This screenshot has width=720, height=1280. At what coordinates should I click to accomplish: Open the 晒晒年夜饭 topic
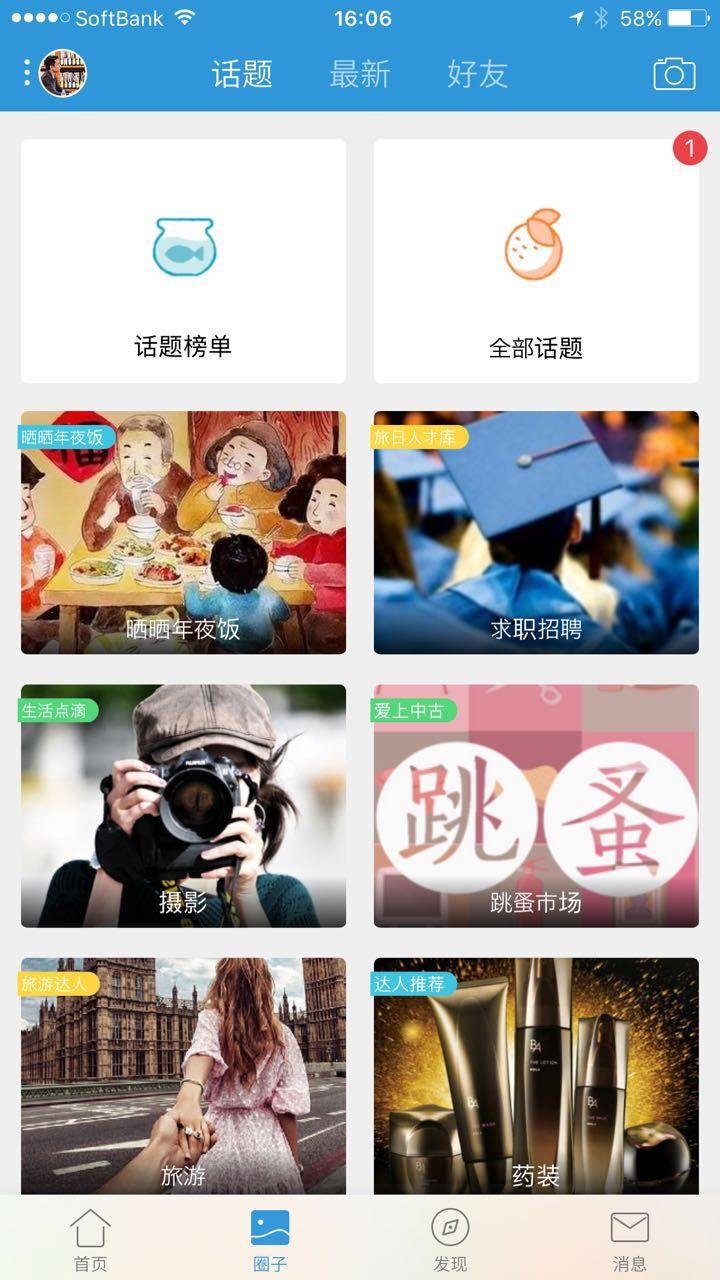(x=183, y=532)
